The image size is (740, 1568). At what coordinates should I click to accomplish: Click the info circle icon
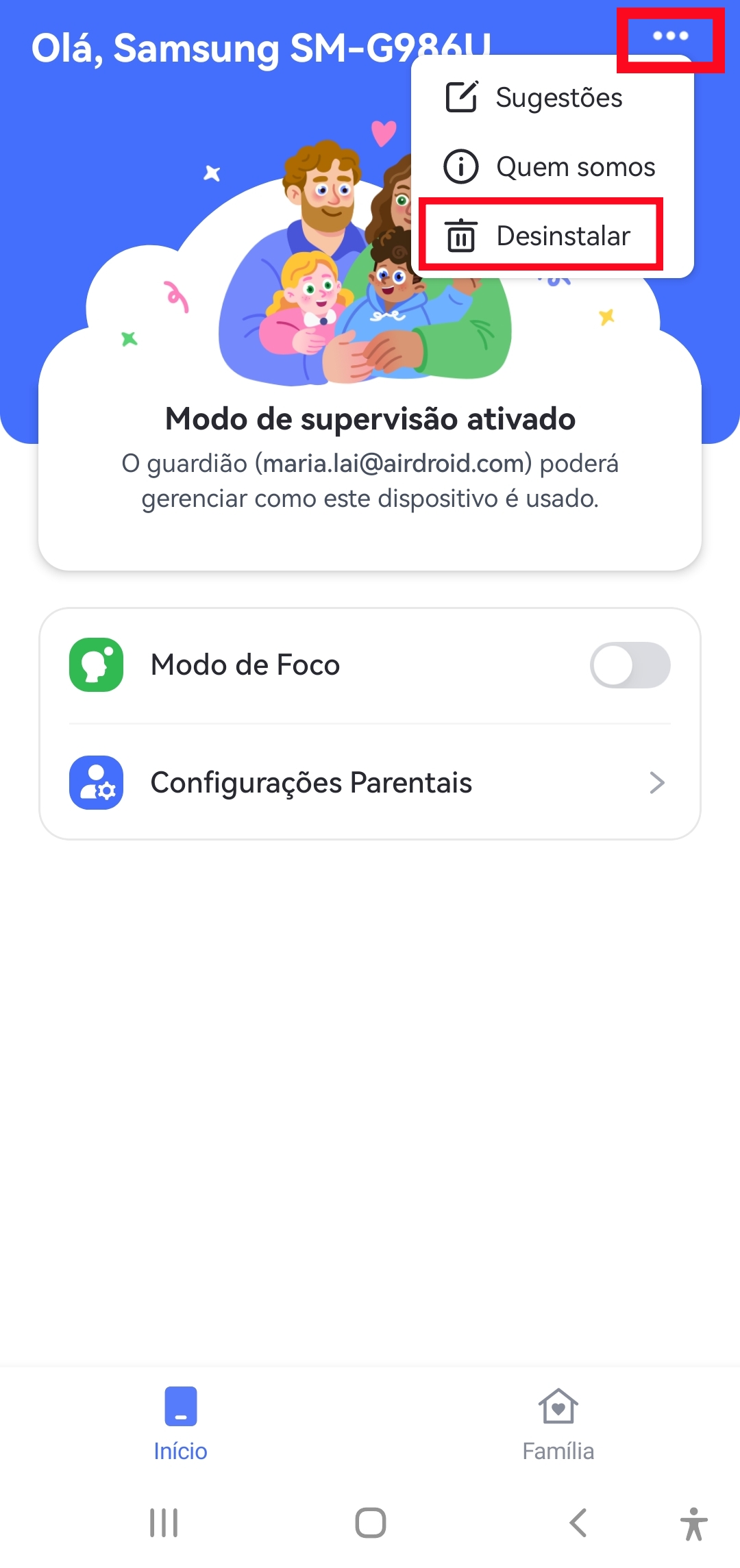(x=460, y=166)
